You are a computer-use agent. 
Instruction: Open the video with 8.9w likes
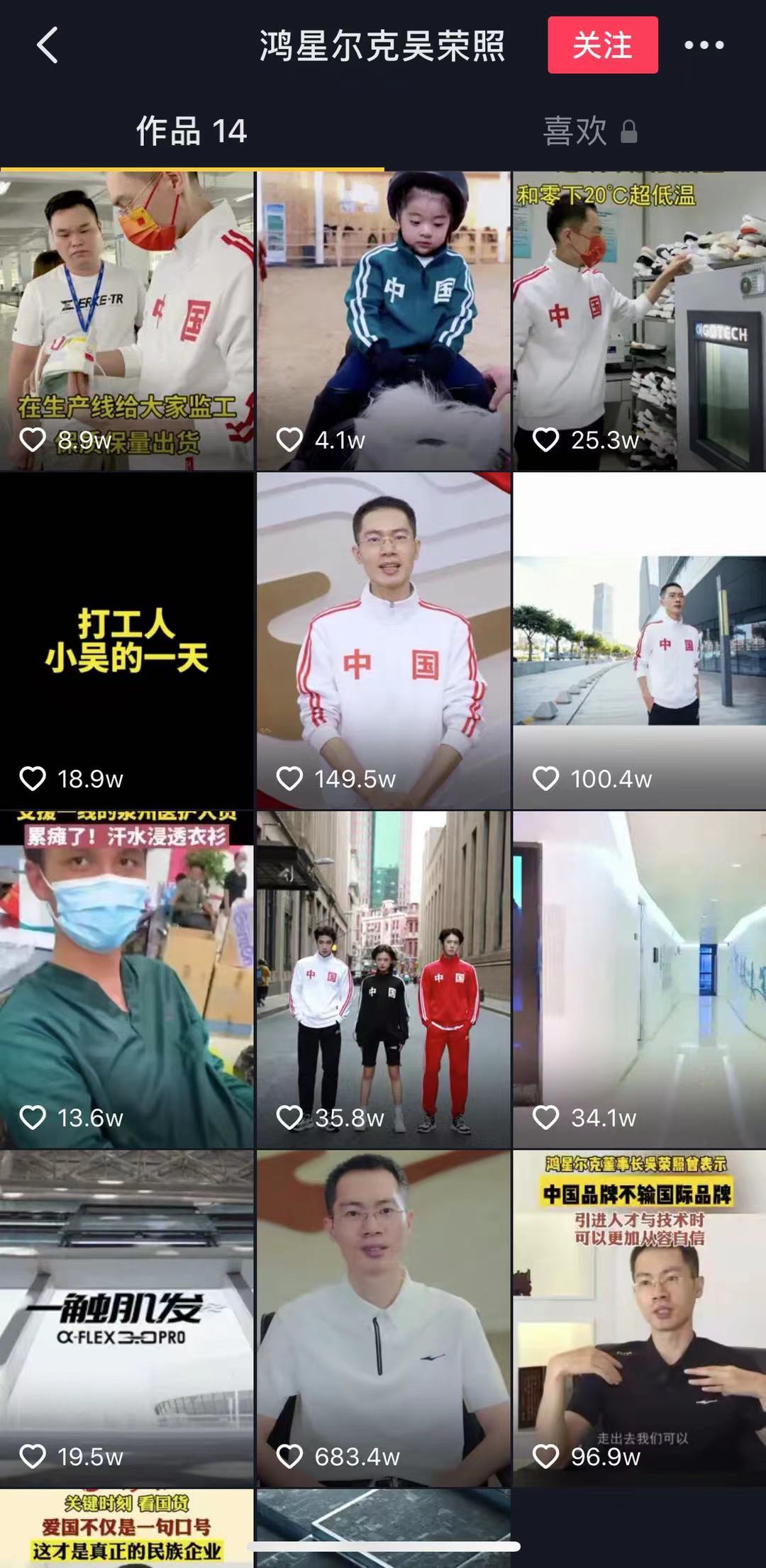126,320
